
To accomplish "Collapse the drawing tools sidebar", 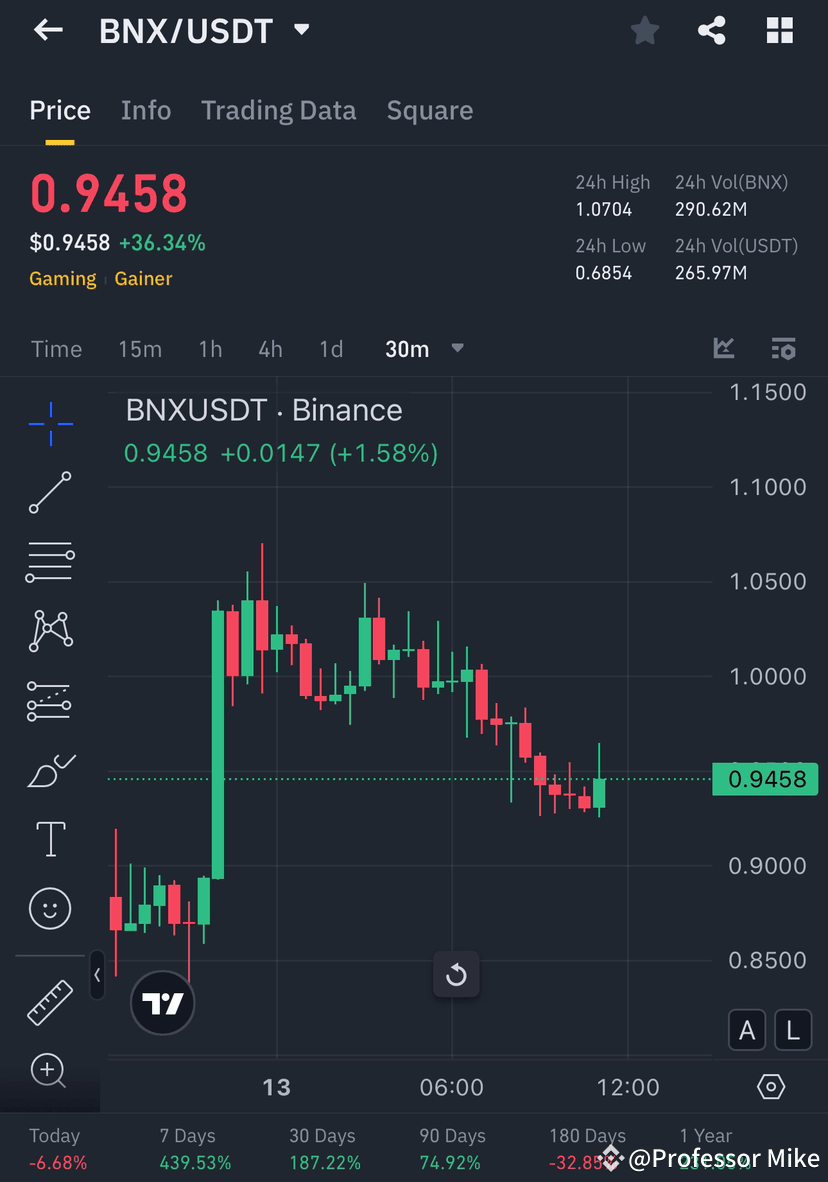I will click(97, 976).
